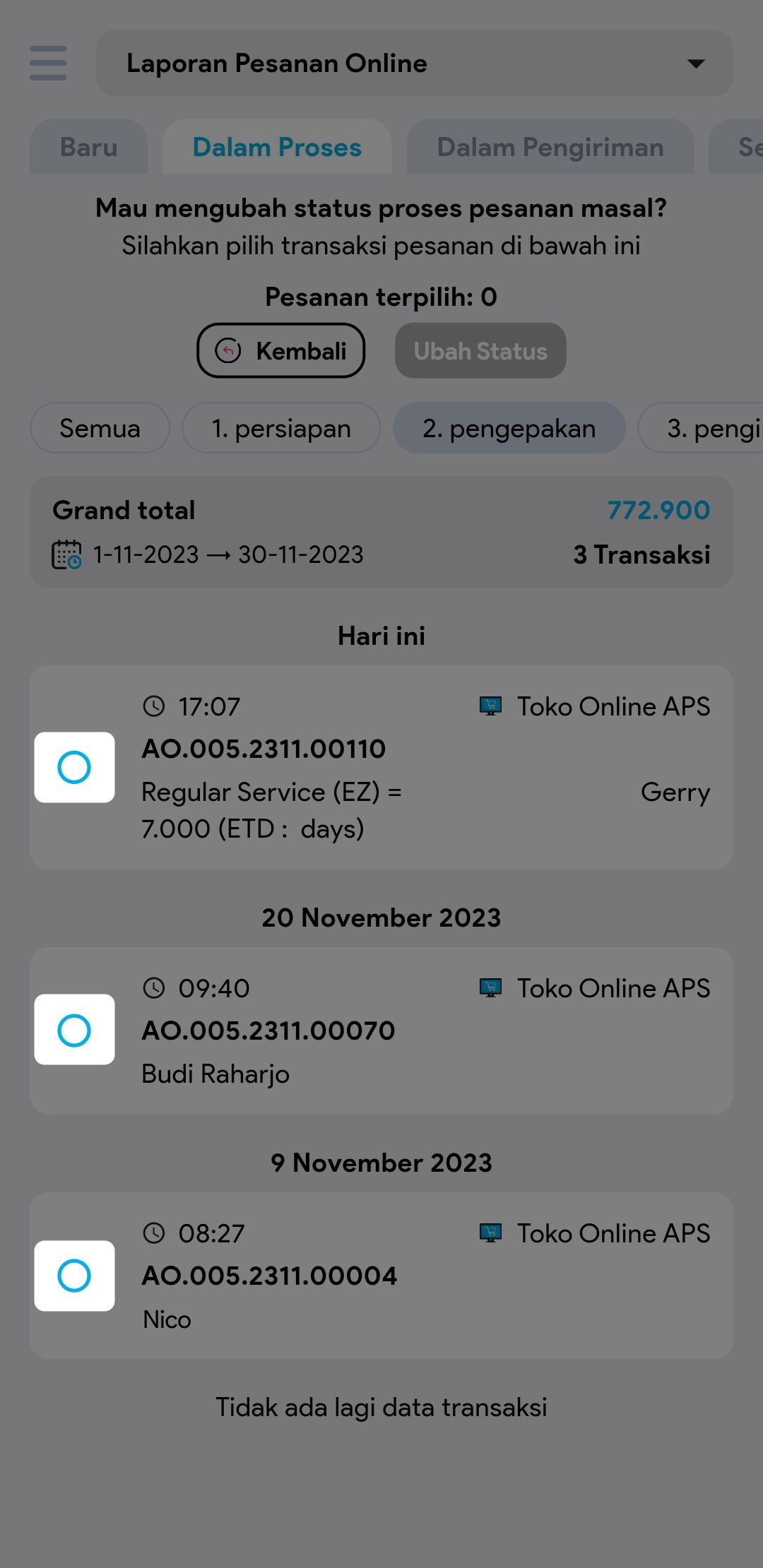Filter by Semua chip
This screenshot has width=763, height=1568.
tap(100, 428)
